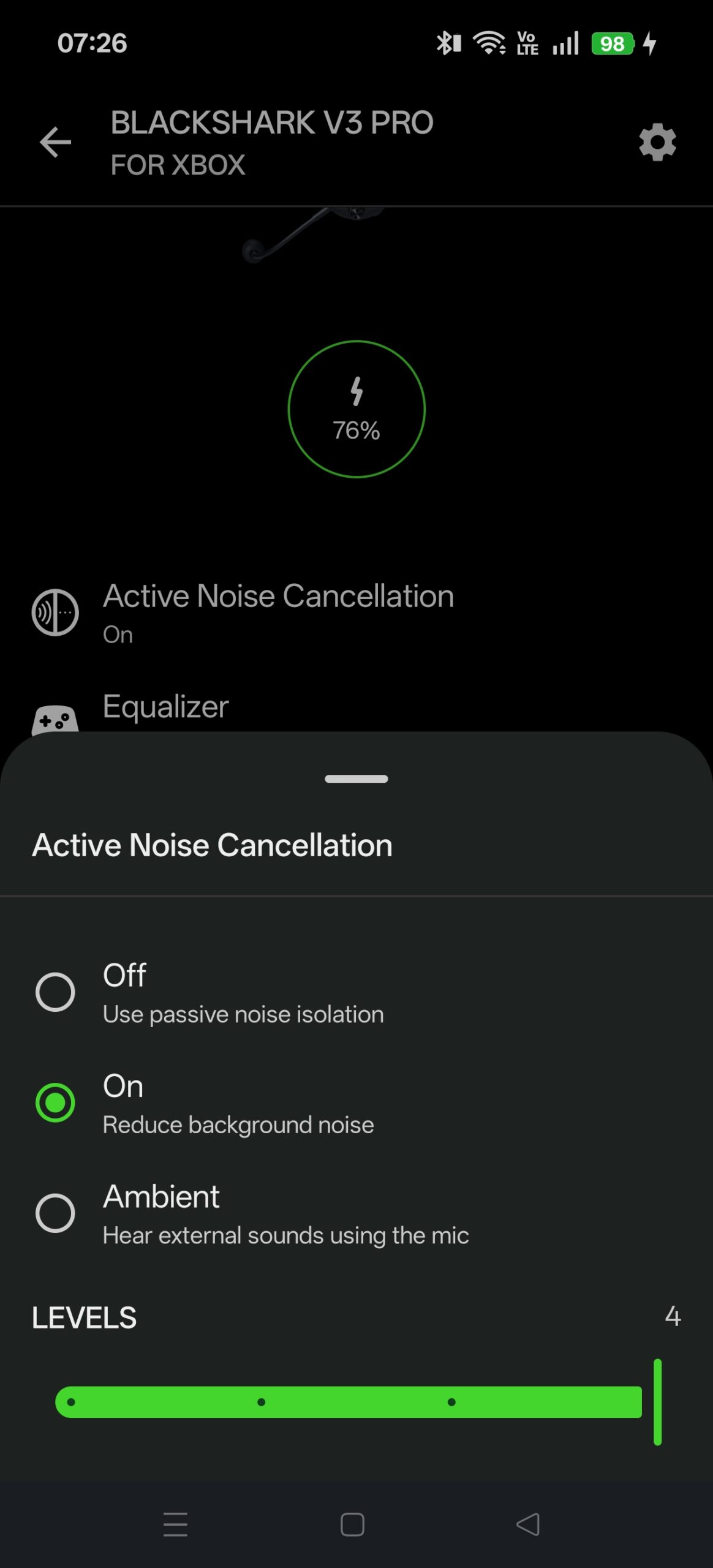Open the Active Noise Cancellation row behind sheet
This screenshot has width=713, height=1568.
point(278,612)
